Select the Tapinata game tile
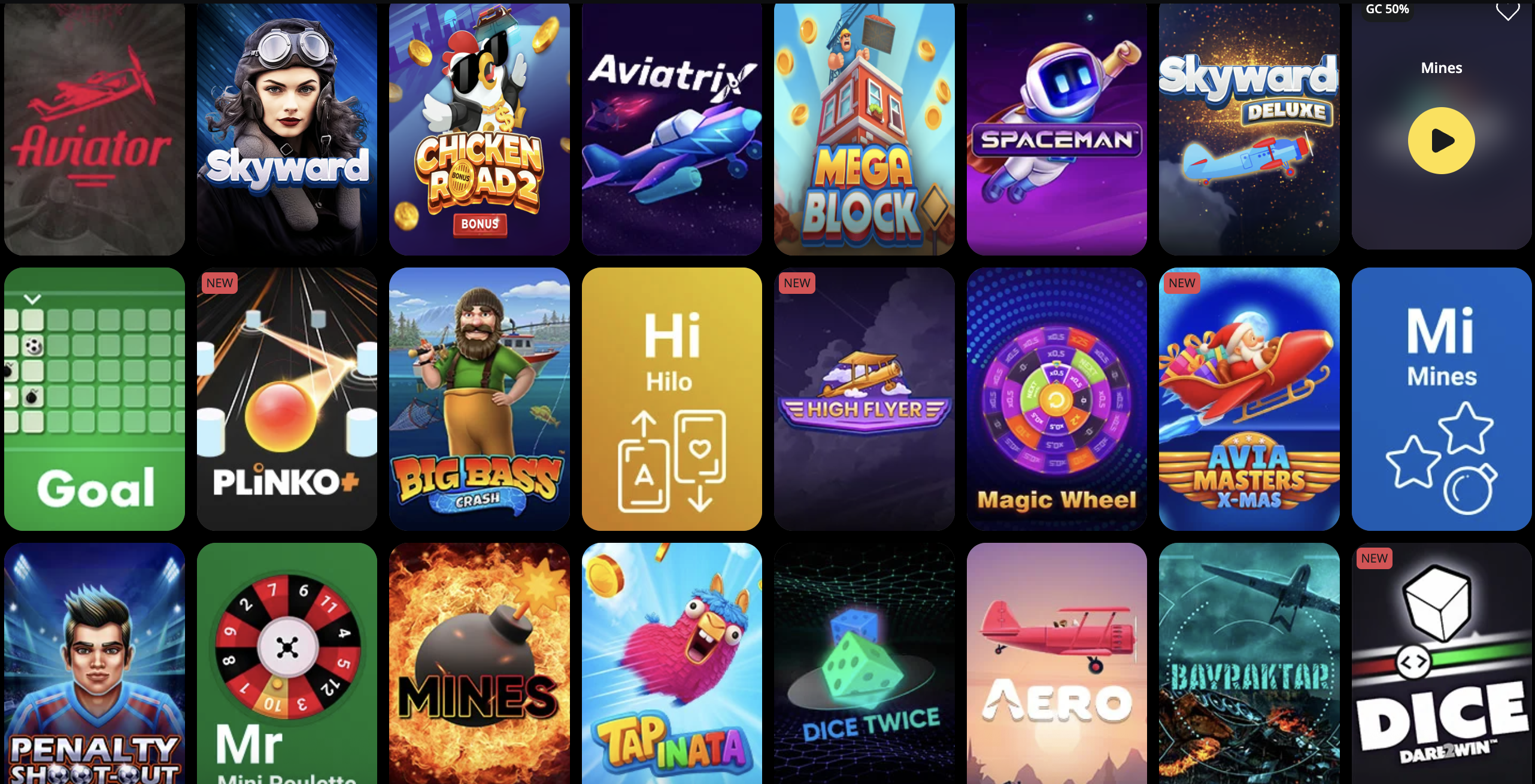The height and width of the screenshot is (784, 1535). pos(672,663)
